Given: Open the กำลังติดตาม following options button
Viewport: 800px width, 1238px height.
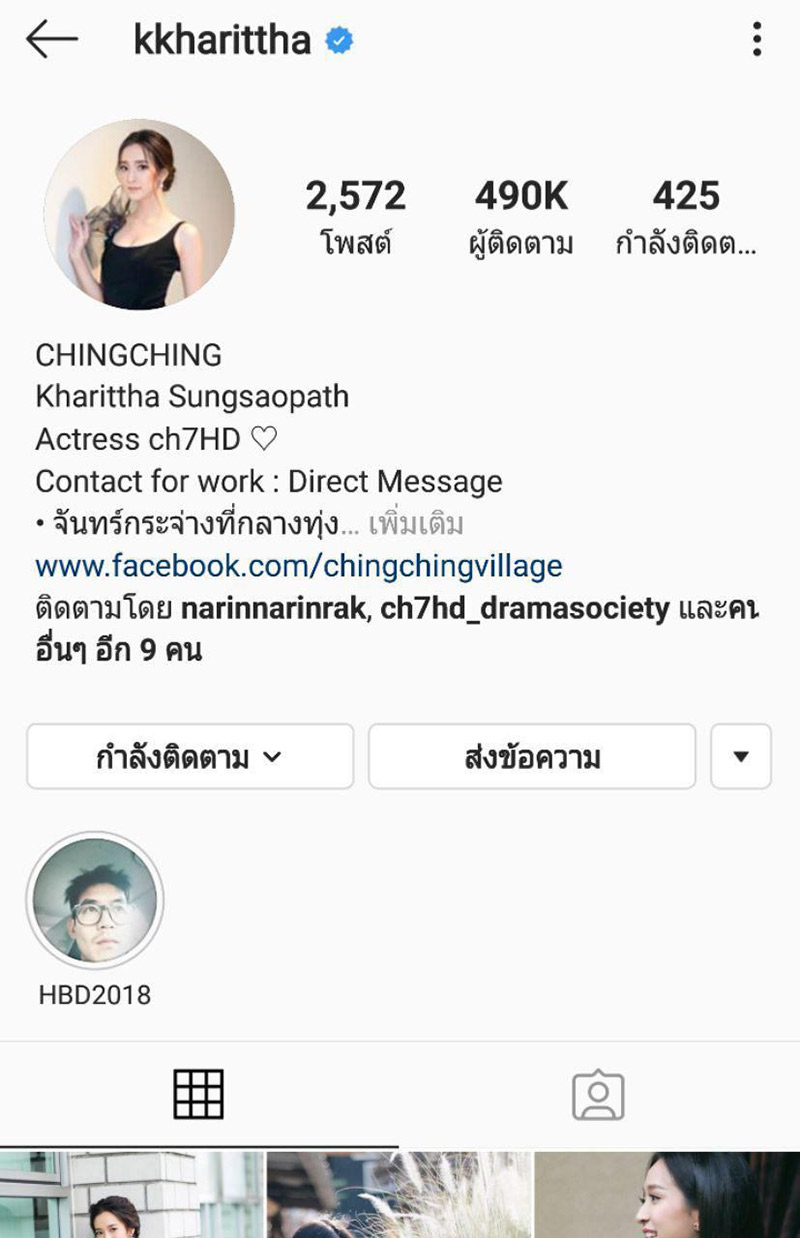Looking at the screenshot, I should [x=190, y=757].
